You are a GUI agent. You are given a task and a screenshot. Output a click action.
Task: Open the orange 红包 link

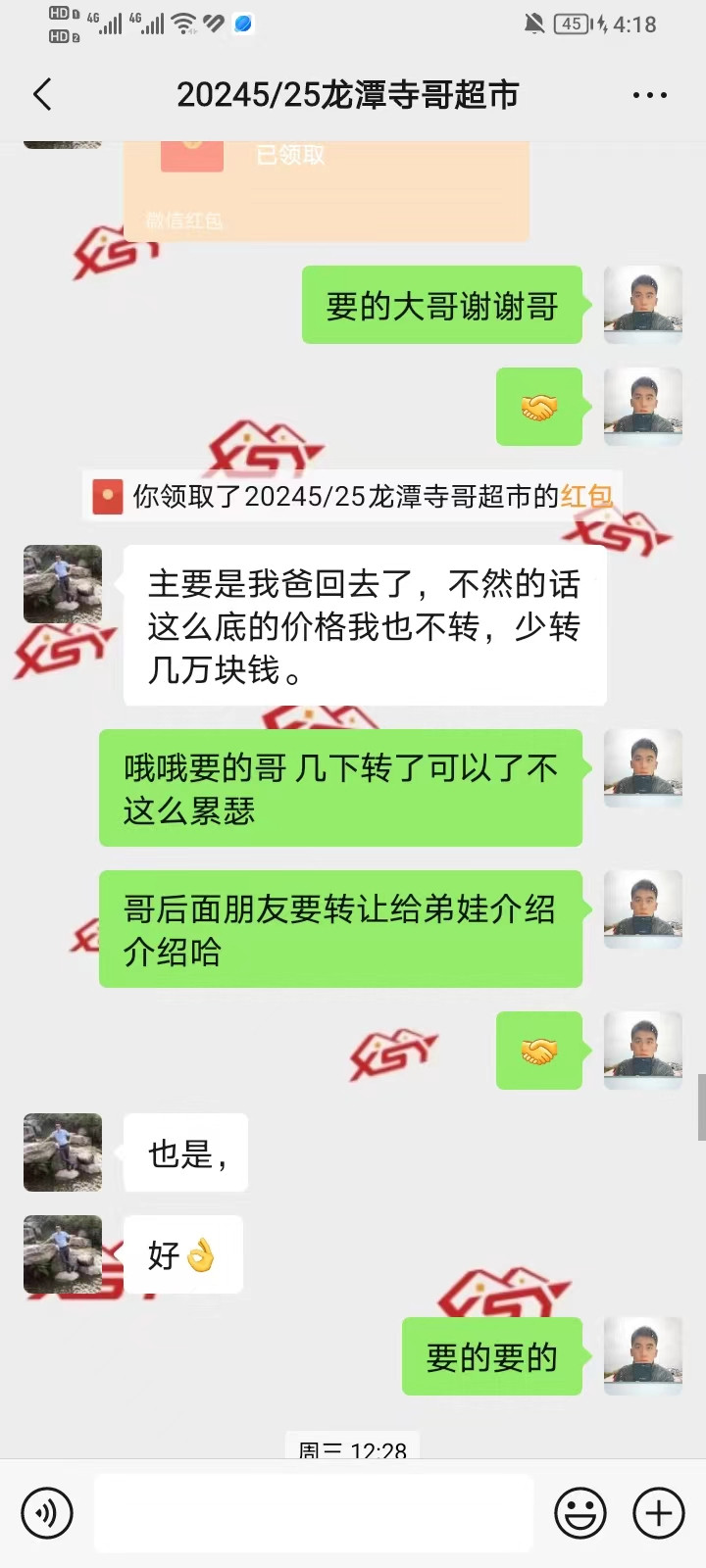click(x=586, y=496)
